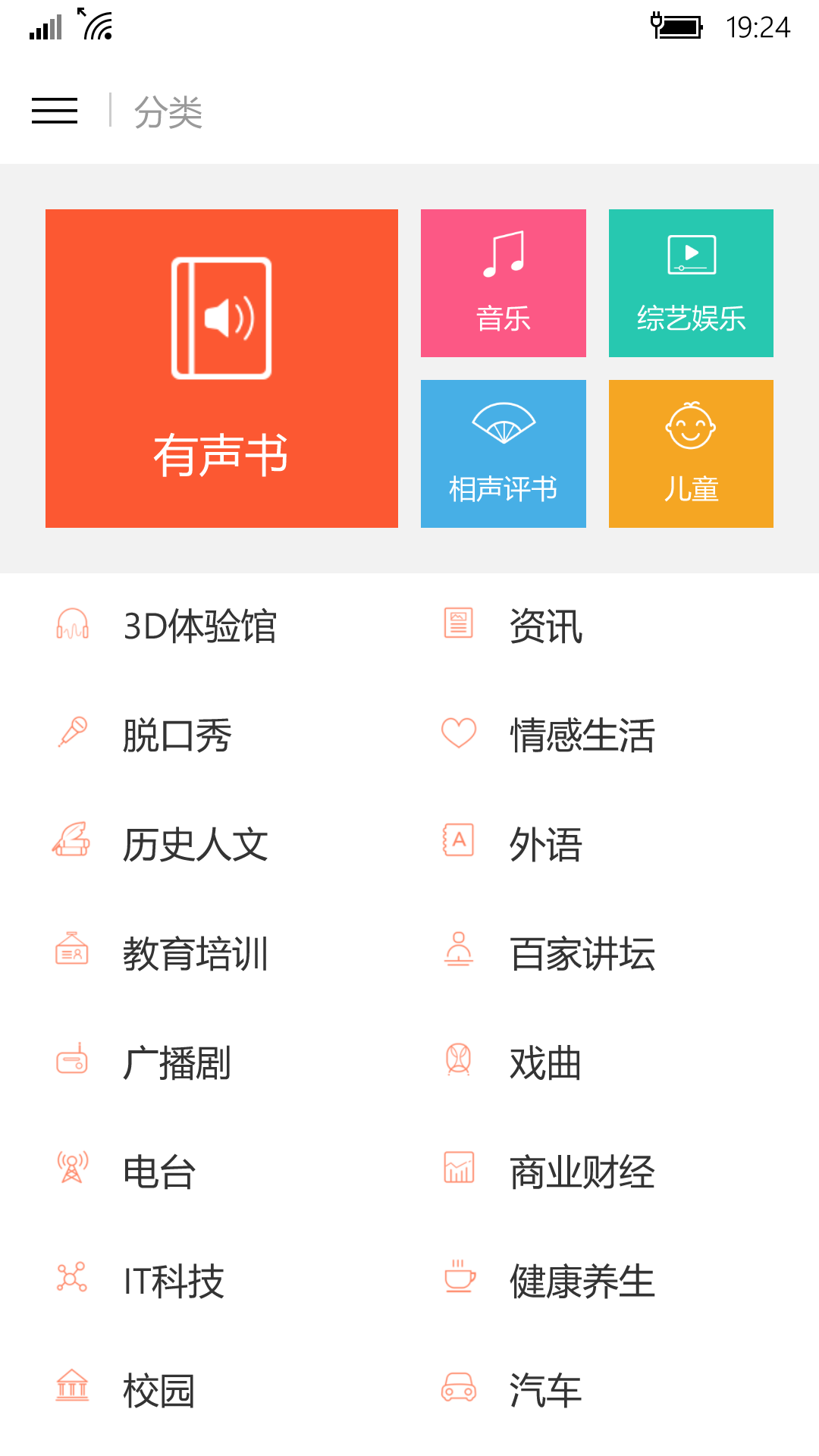Image resolution: width=819 pixels, height=1456 pixels.
Task: Open the 有声书 audiobook tile
Action: (221, 369)
